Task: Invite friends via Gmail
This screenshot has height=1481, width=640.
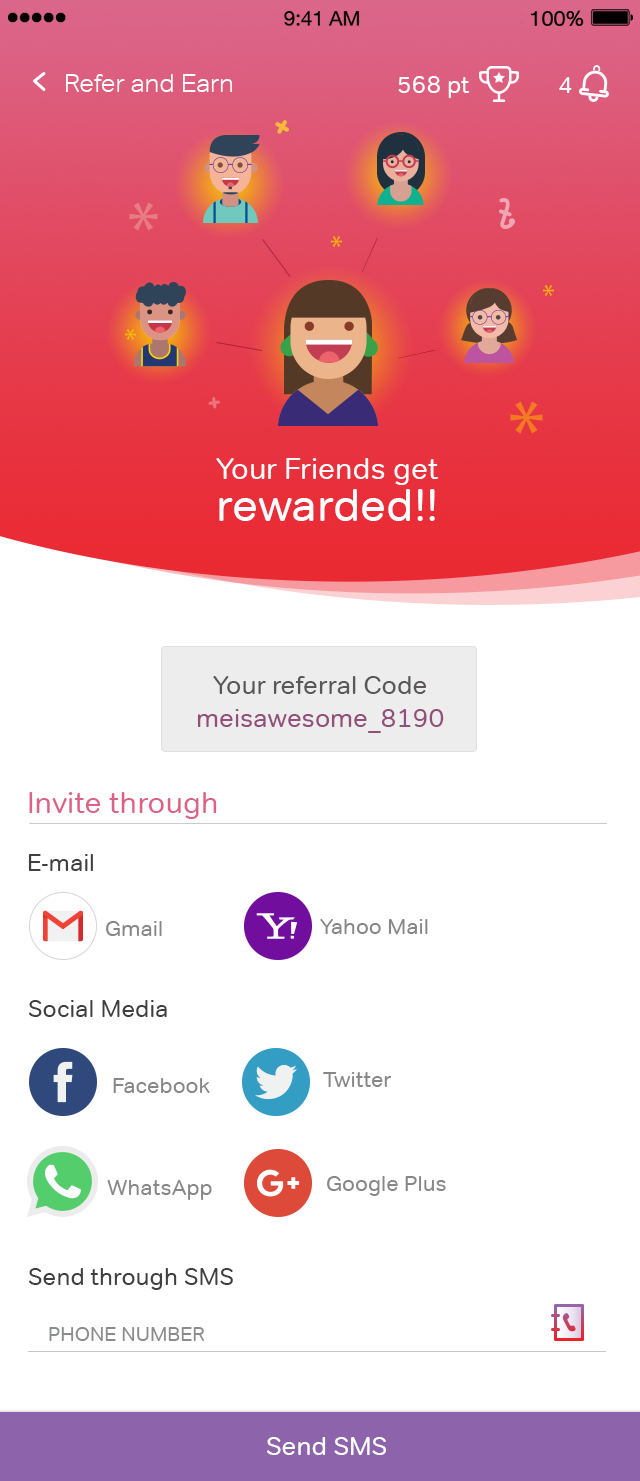Action: coord(63,927)
